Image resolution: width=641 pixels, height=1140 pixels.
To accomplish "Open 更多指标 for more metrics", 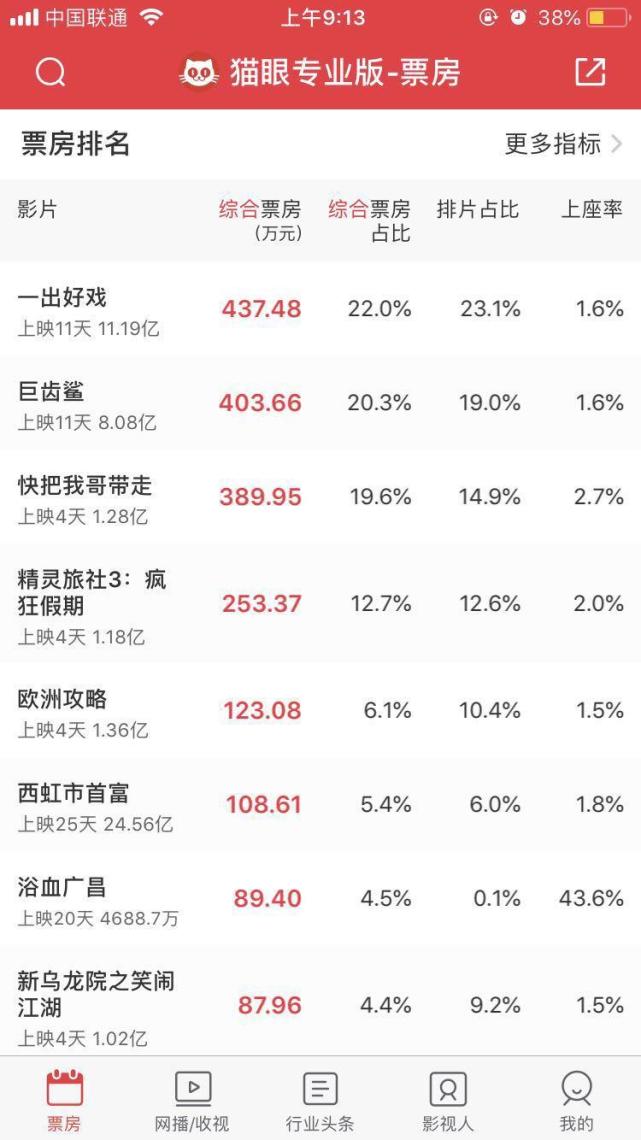I will pos(563,144).
